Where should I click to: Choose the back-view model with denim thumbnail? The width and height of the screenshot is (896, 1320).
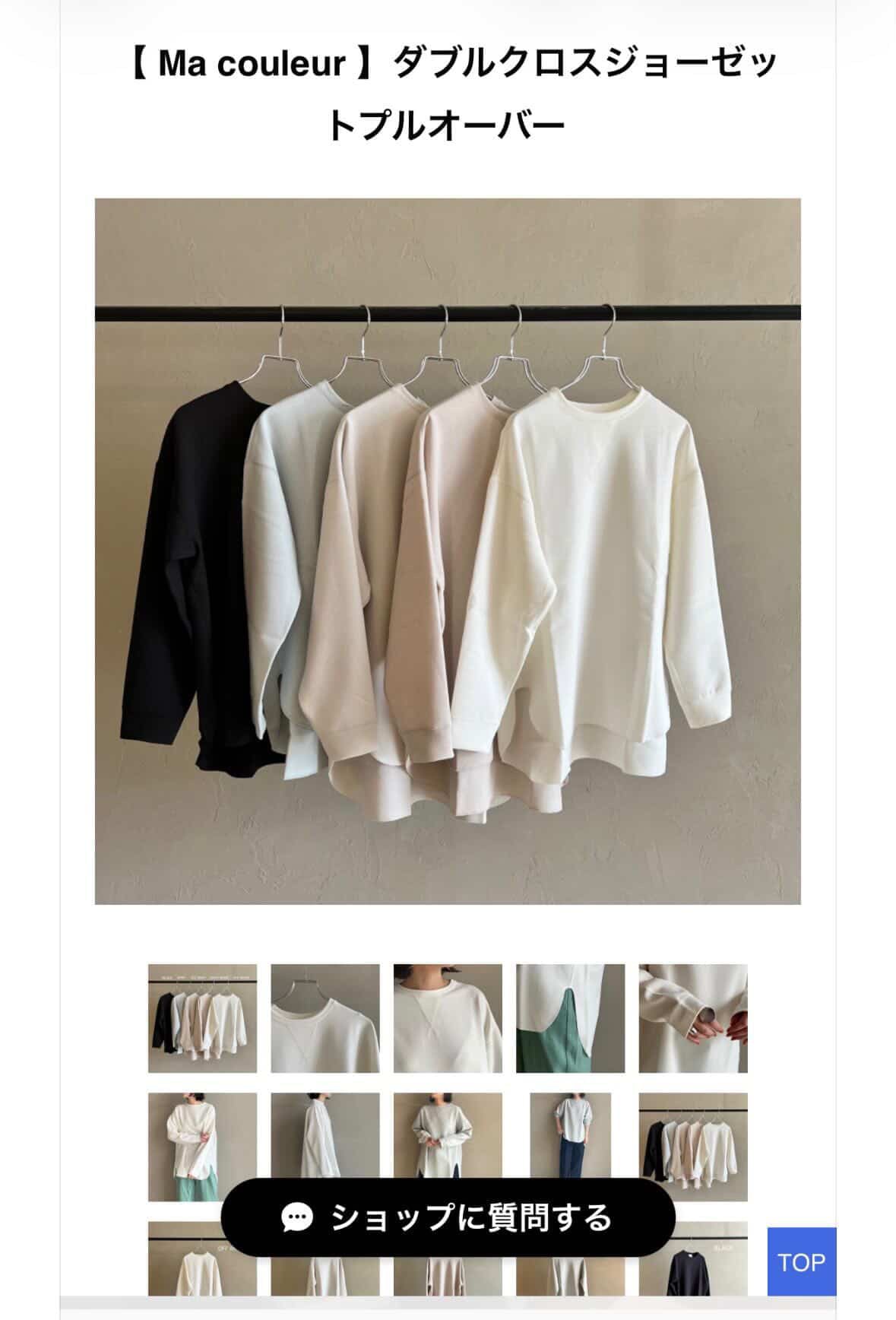(x=570, y=1133)
